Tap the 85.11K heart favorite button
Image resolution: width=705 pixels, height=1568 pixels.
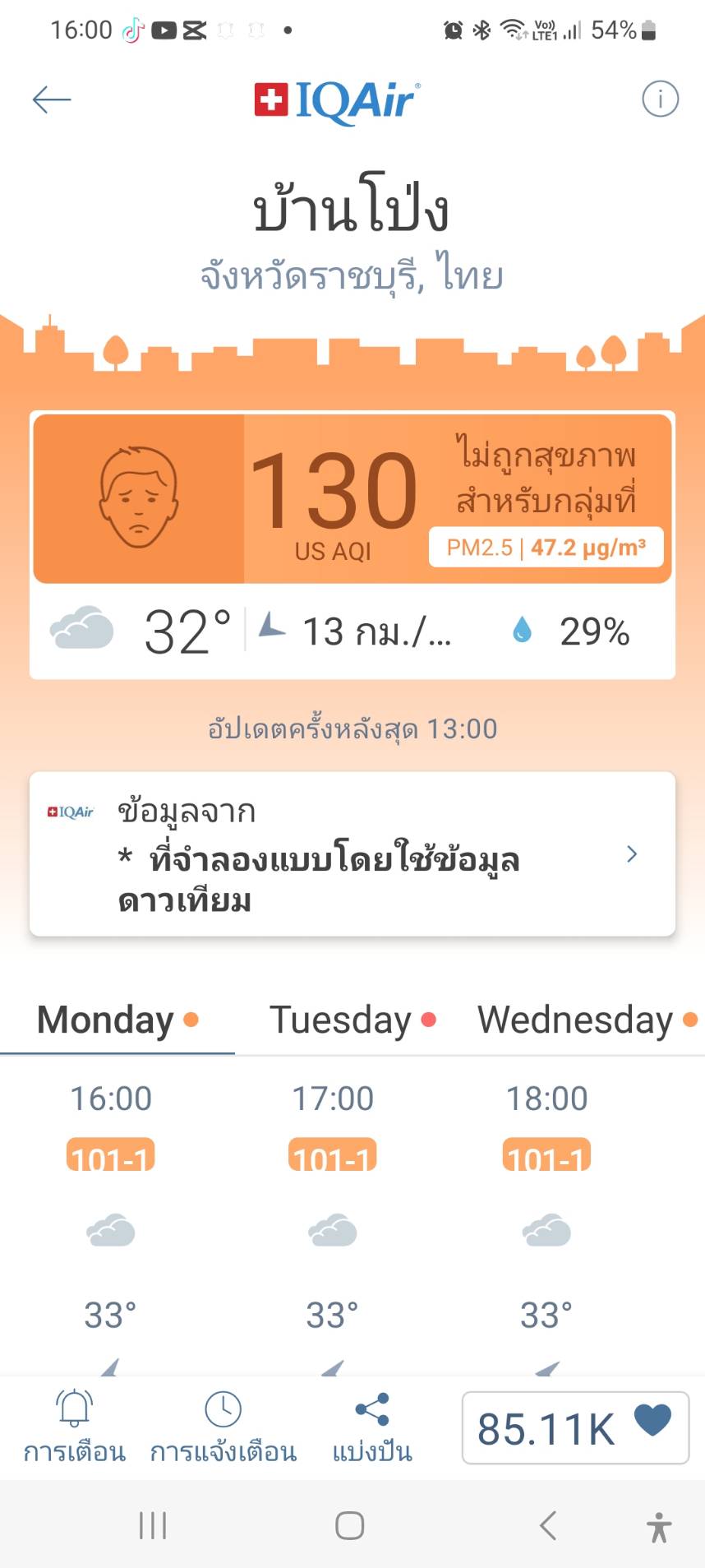[575, 1427]
